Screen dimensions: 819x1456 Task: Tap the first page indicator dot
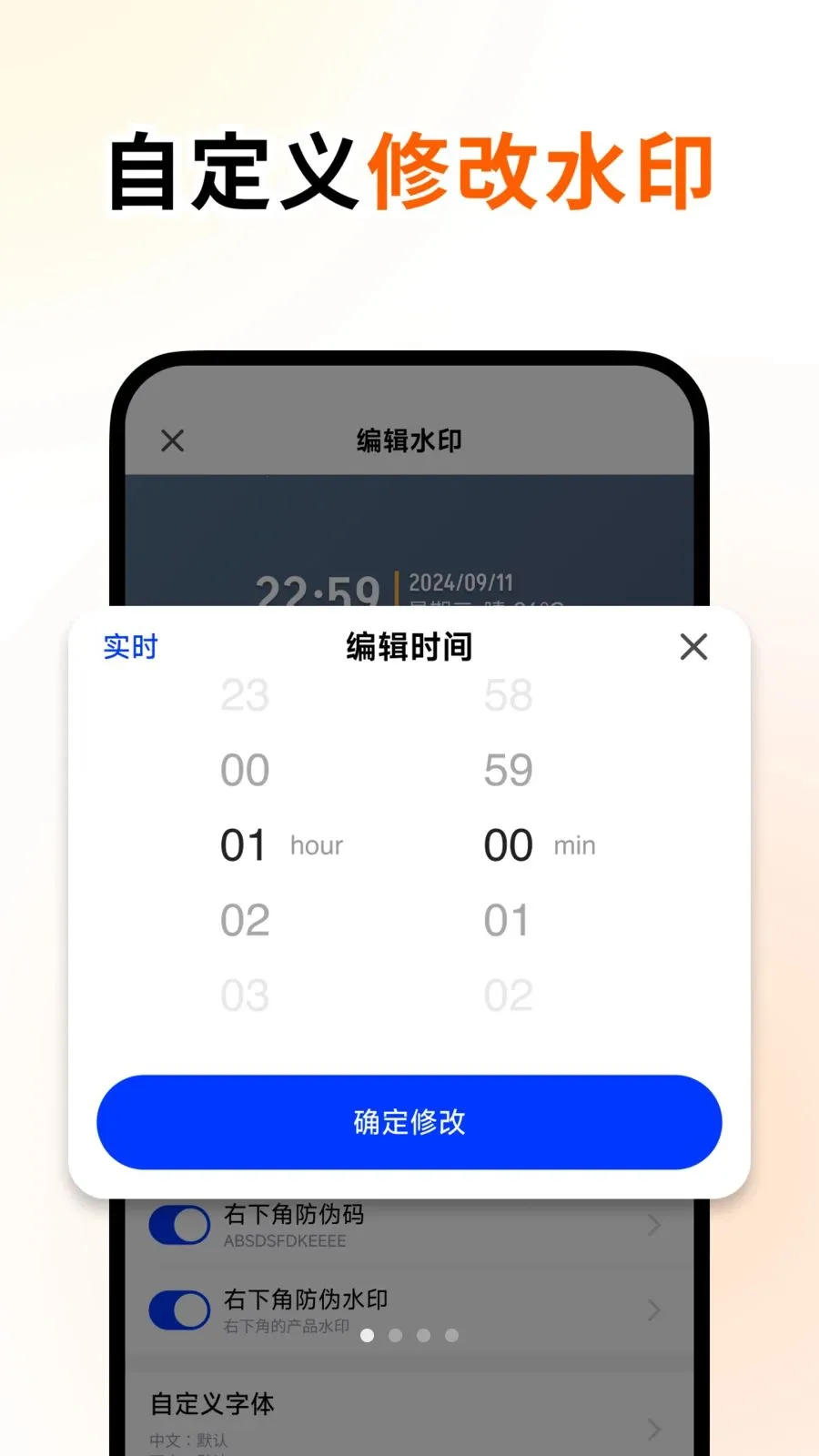(x=368, y=1335)
